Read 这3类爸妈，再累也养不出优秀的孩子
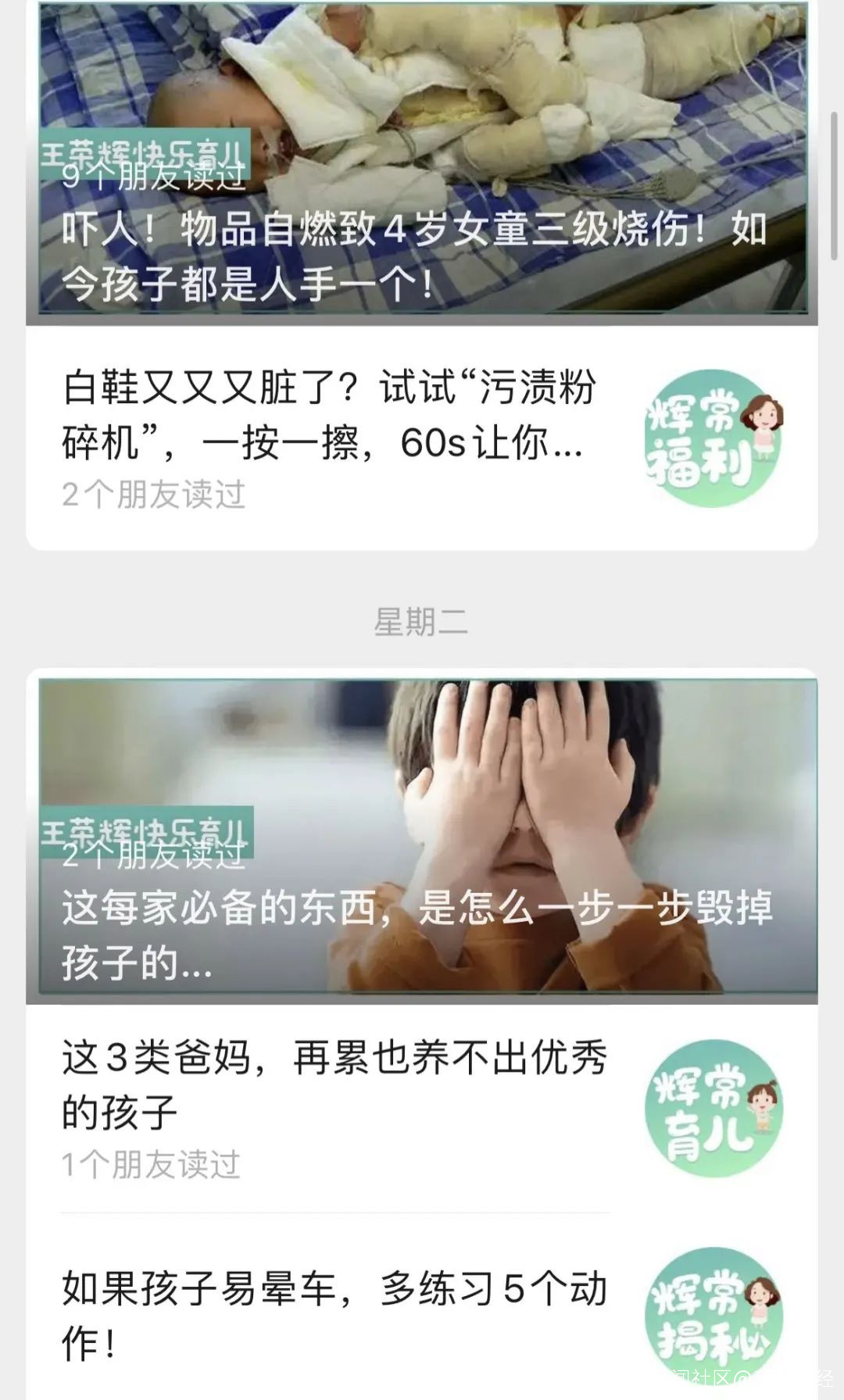The image size is (844, 1400). [x=334, y=1084]
